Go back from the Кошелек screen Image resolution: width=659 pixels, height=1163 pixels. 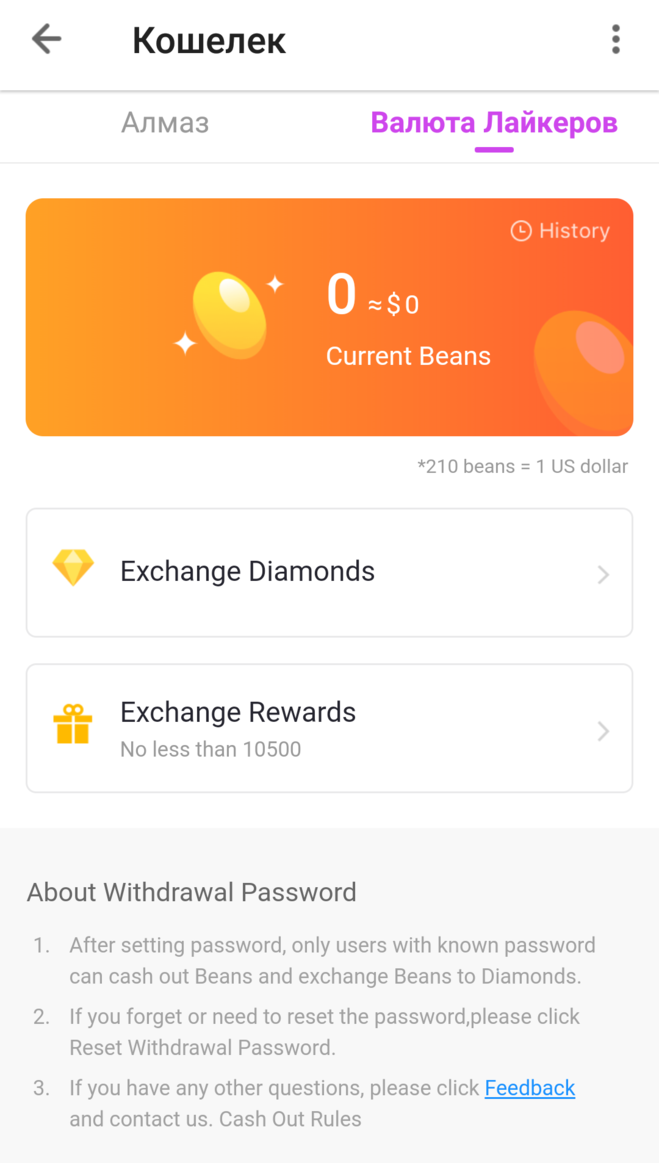click(46, 40)
